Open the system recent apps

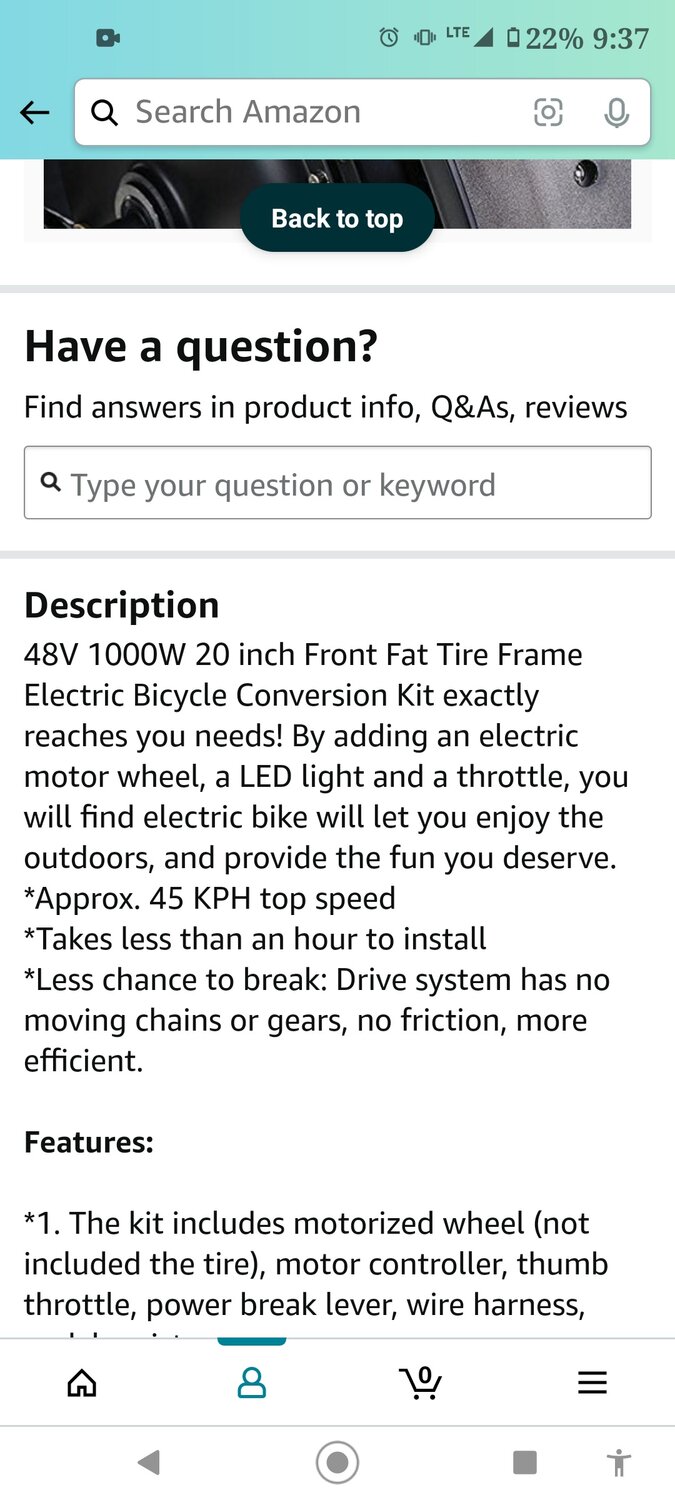click(x=525, y=1463)
